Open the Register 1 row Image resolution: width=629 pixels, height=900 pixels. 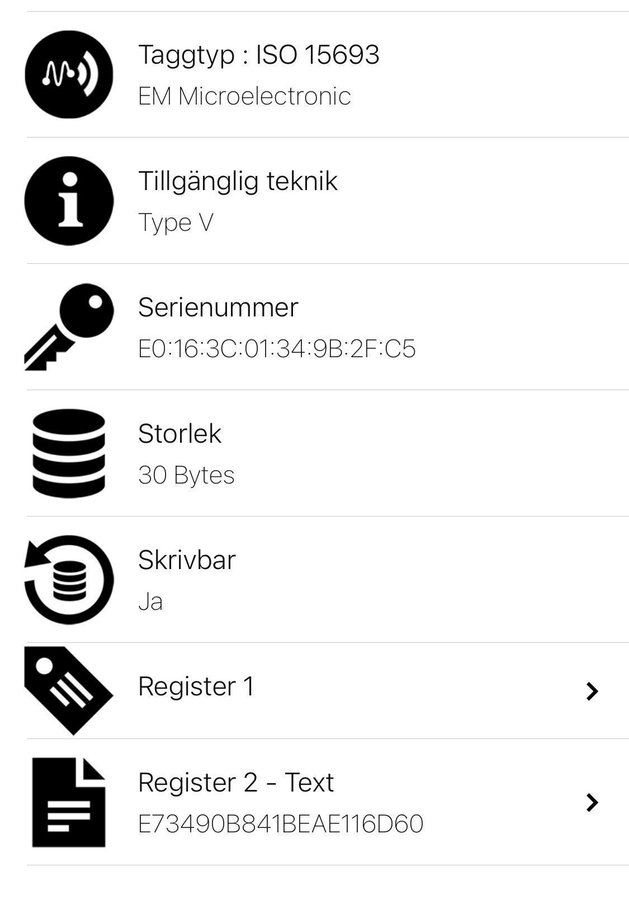(314, 690)
